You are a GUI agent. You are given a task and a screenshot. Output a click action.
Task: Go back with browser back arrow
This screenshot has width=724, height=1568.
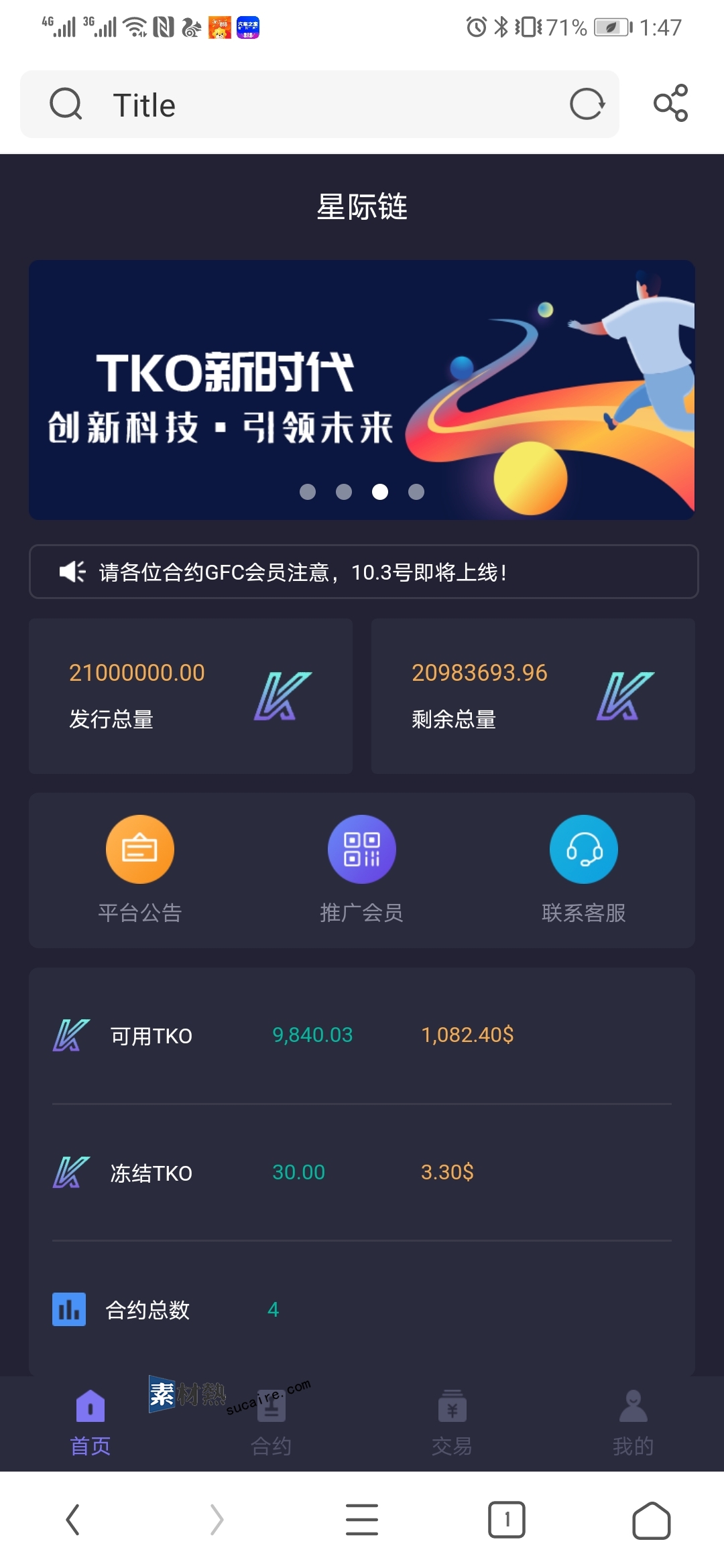coord(73,1519)
